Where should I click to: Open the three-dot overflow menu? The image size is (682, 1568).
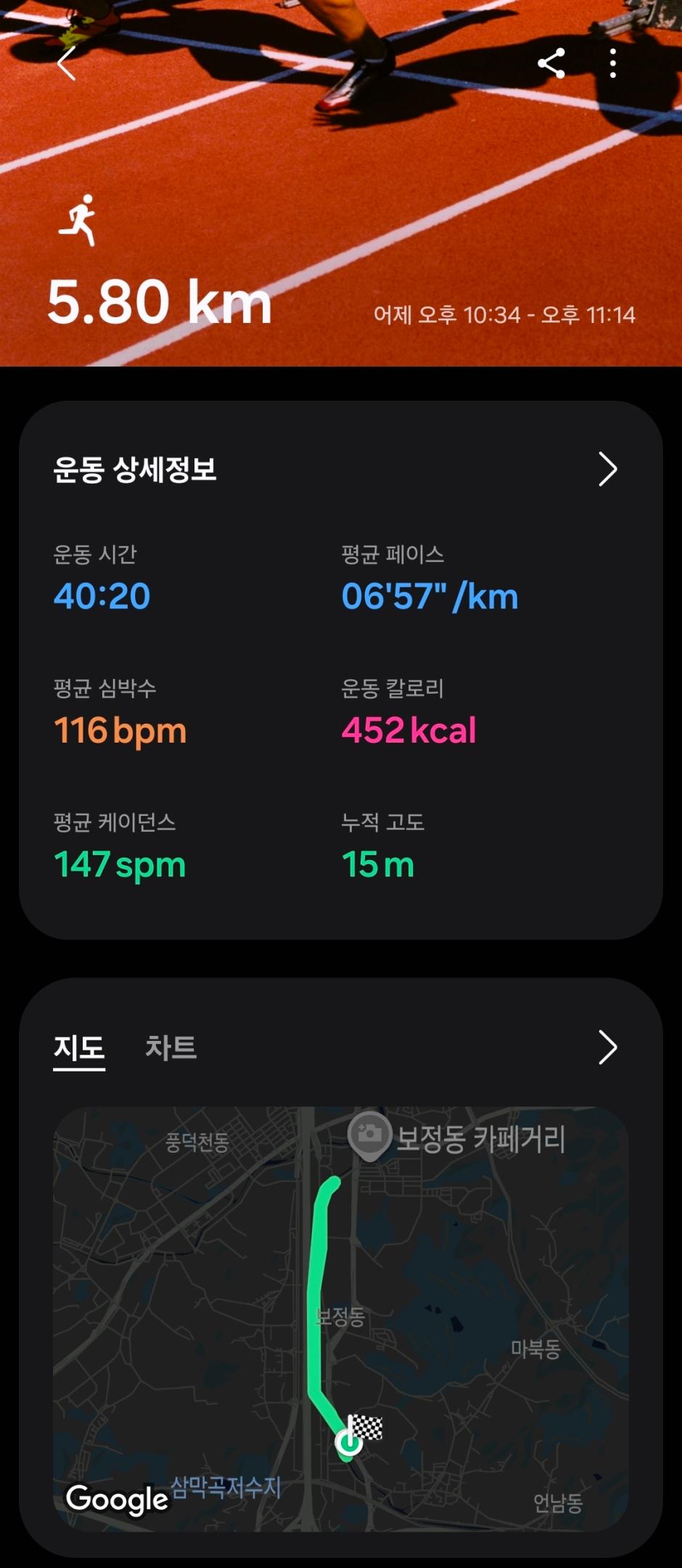click(613, 63)
